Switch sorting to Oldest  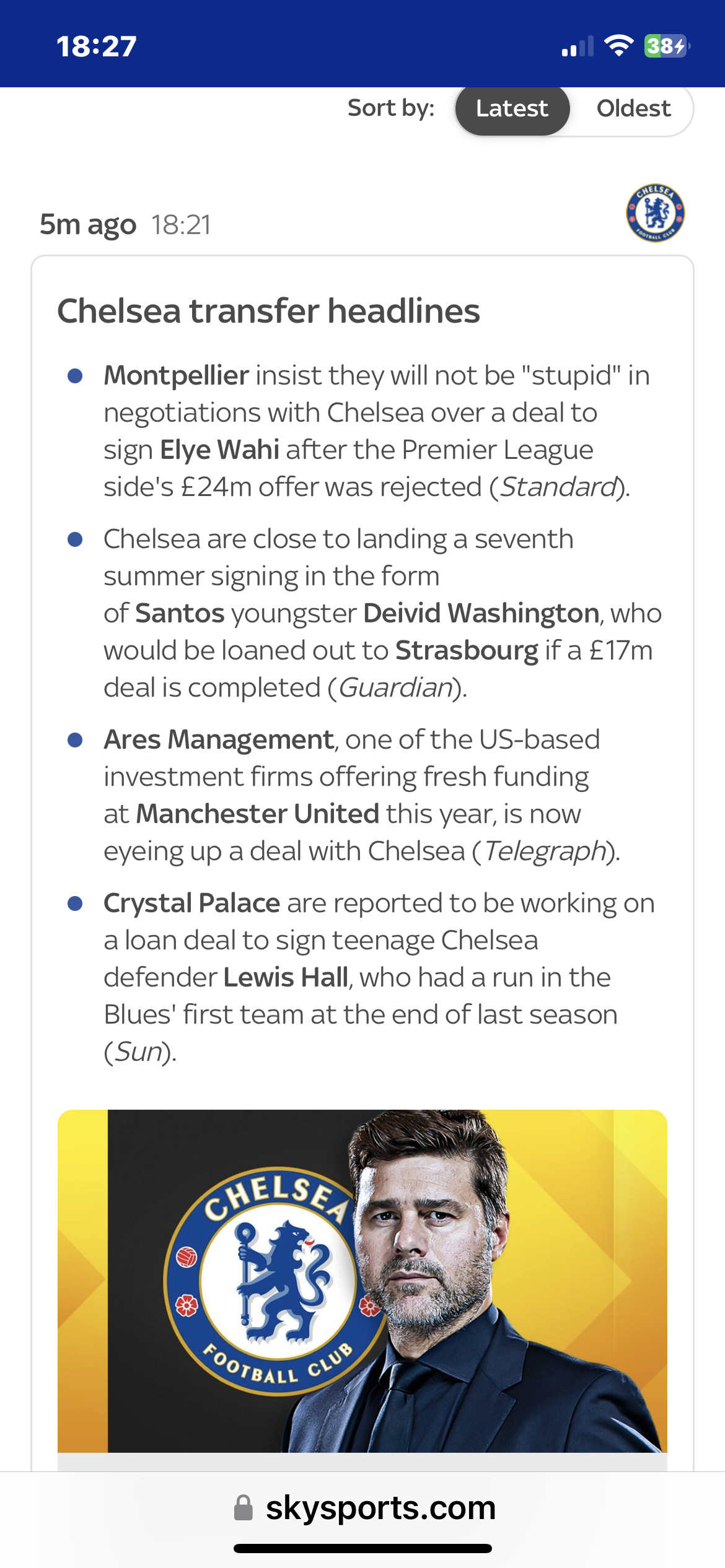633,109
